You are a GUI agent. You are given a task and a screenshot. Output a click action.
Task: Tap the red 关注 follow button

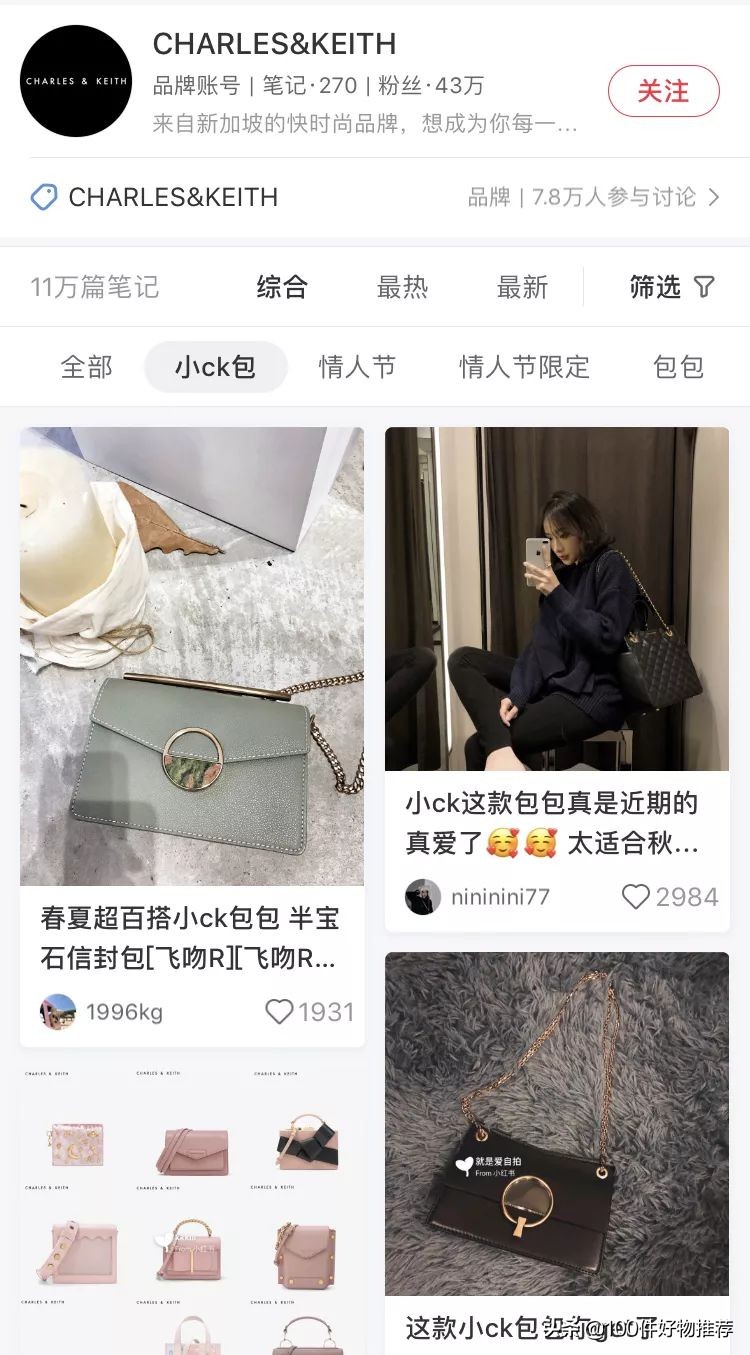pyautogui.click(x=663, y=91)
